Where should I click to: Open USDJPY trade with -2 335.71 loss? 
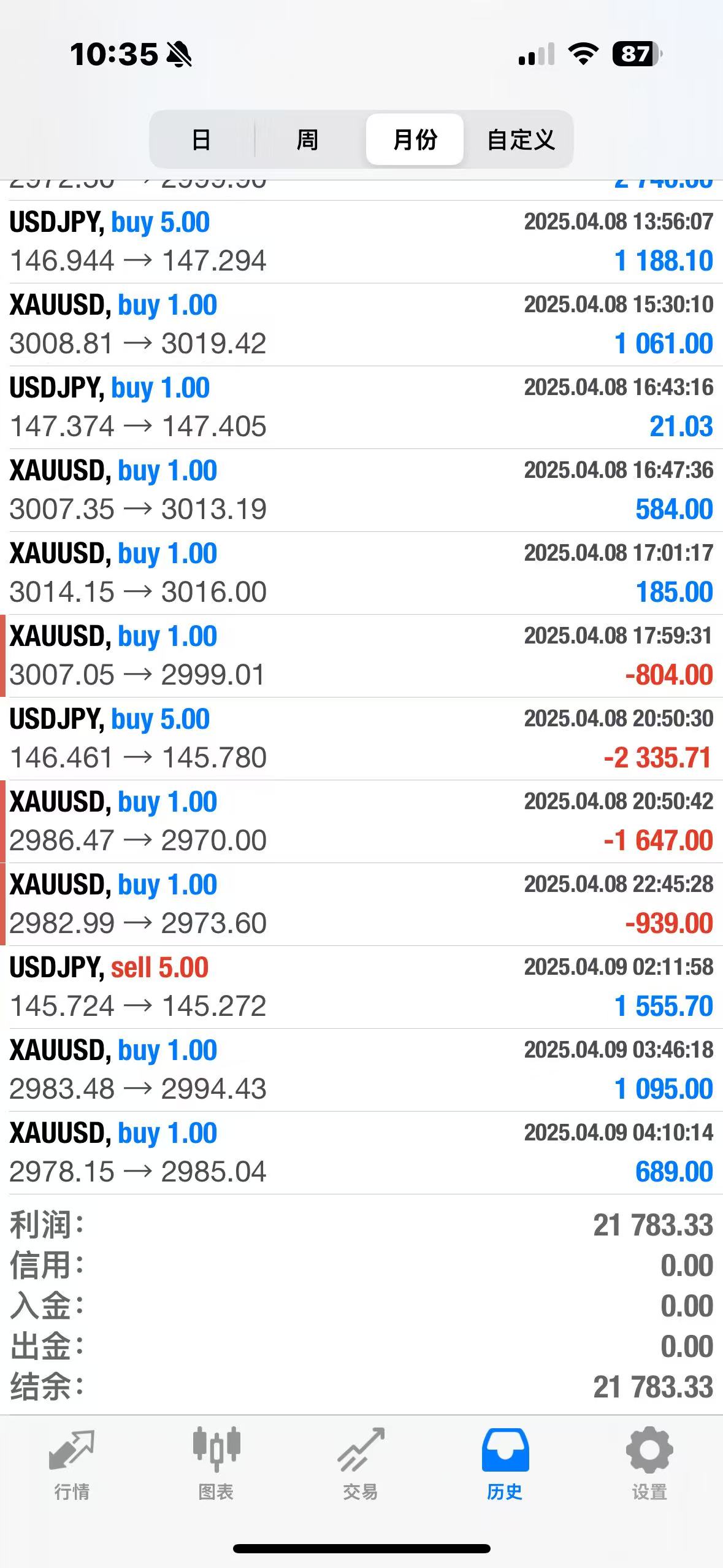pos(361,739)
